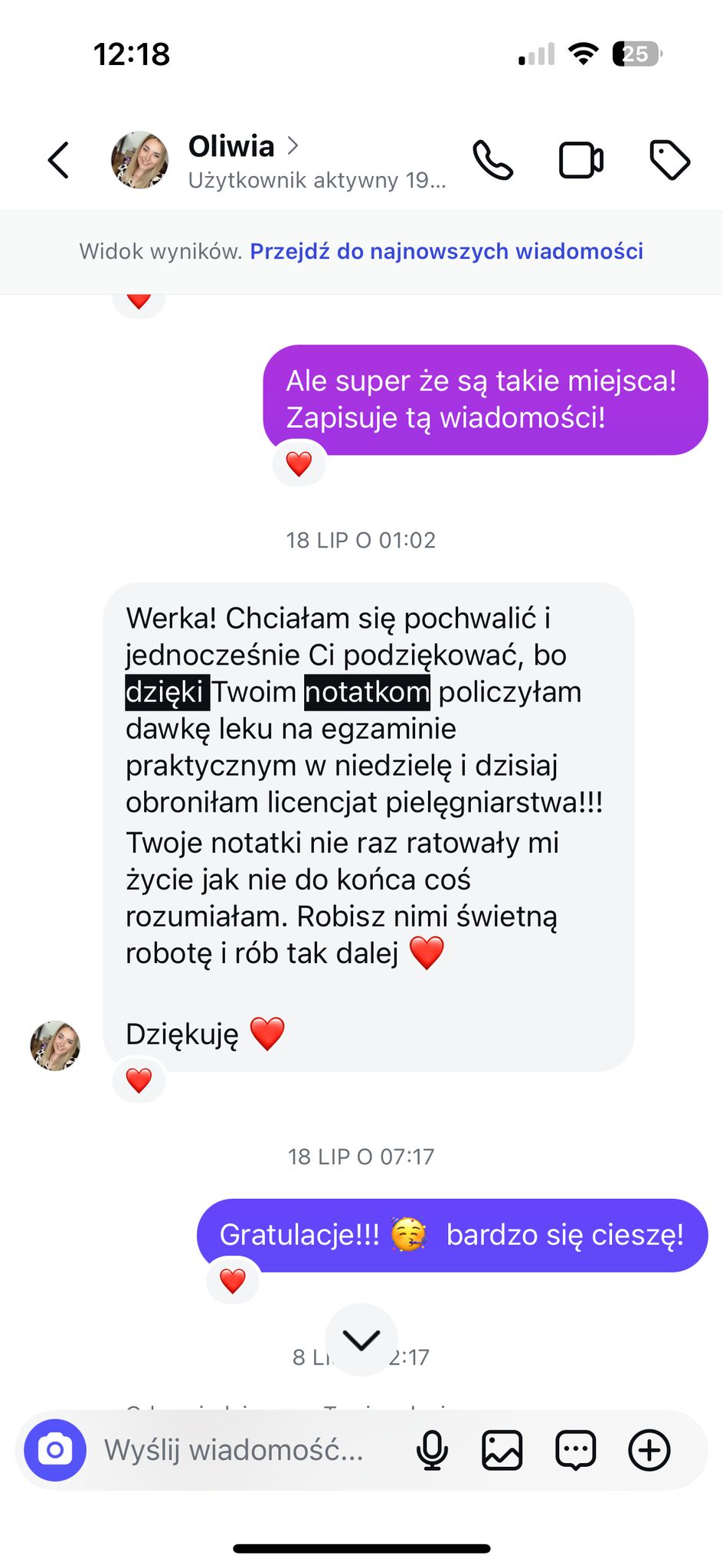This screenshot has height=1568, width=723.
Task: Open the label tag icon
Action: [x=669, y=160]
